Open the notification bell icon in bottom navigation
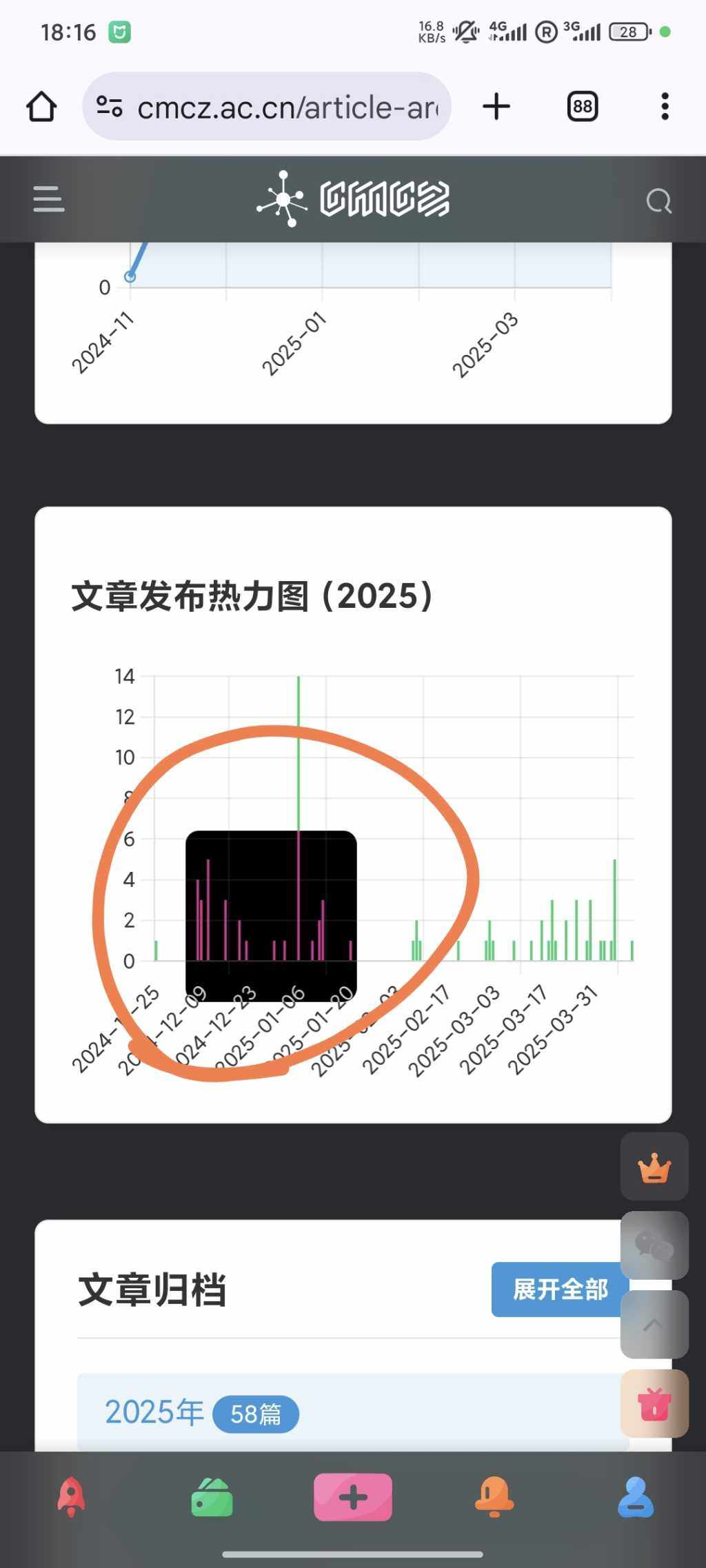The height and width of the screenshot is (1568, 706). tap(494, 1496)
